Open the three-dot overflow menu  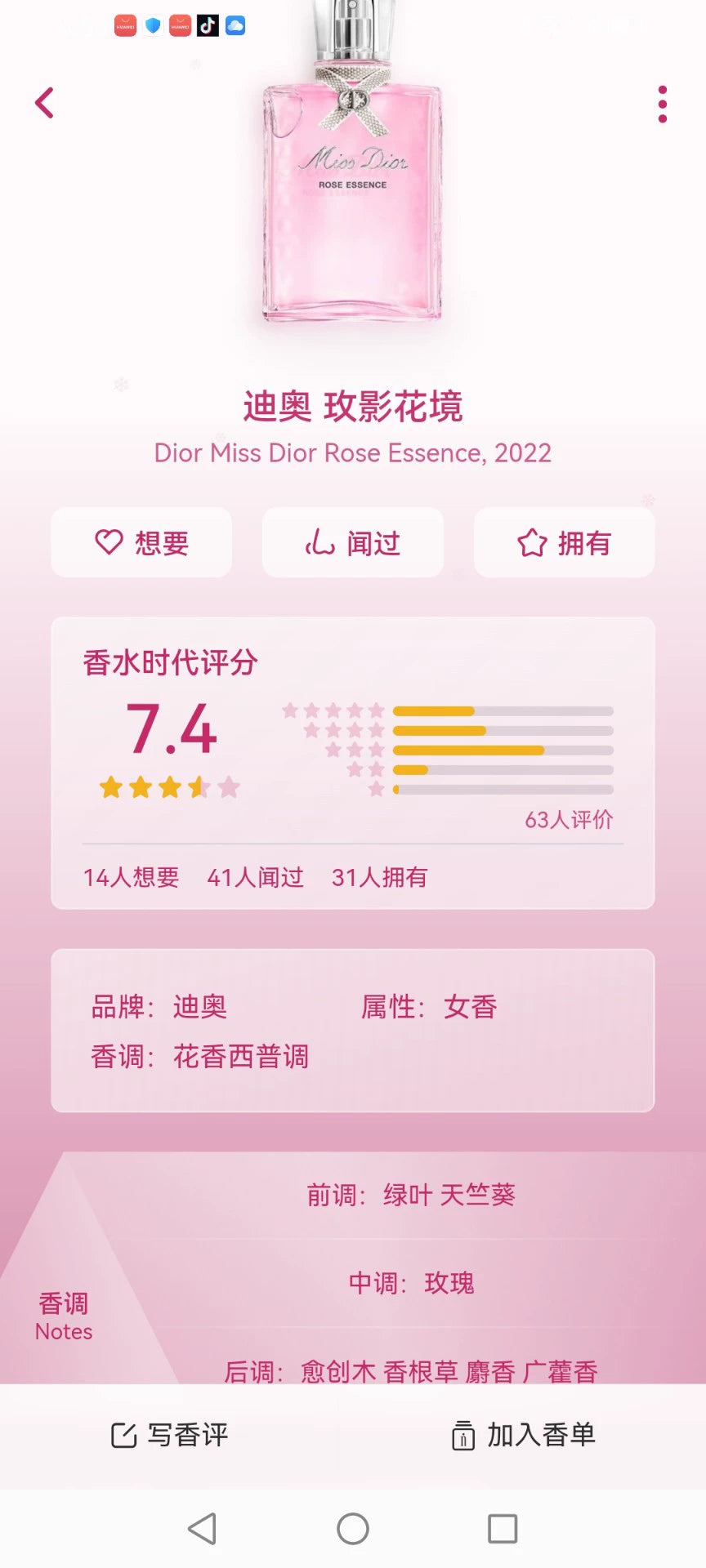(x=662, y=103)
